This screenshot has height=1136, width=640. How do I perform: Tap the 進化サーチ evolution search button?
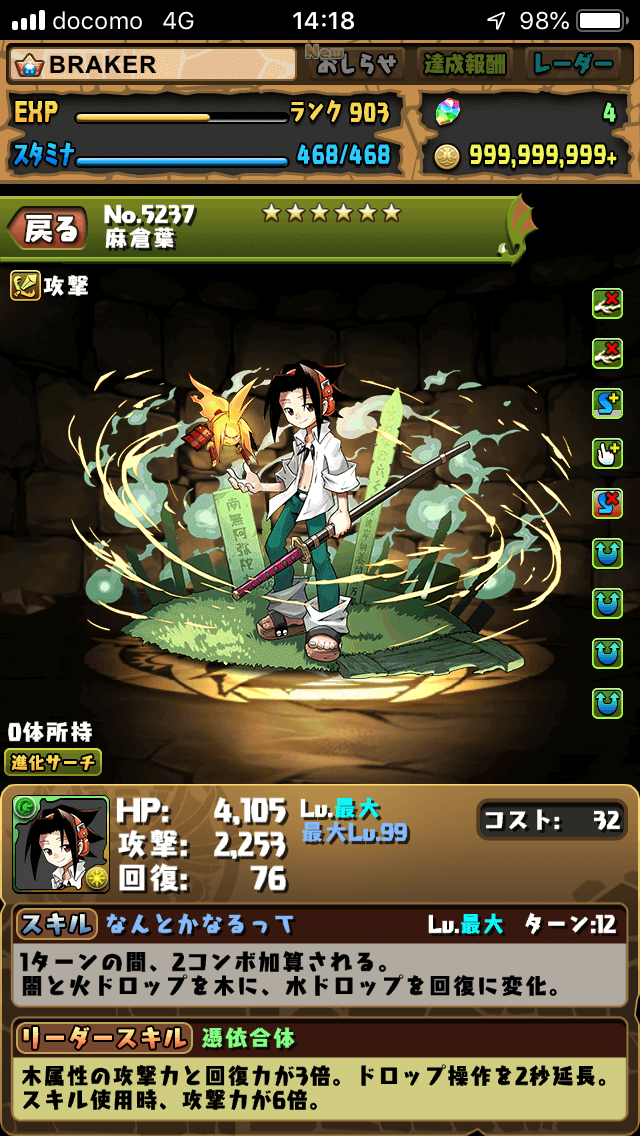pos(54,762)
